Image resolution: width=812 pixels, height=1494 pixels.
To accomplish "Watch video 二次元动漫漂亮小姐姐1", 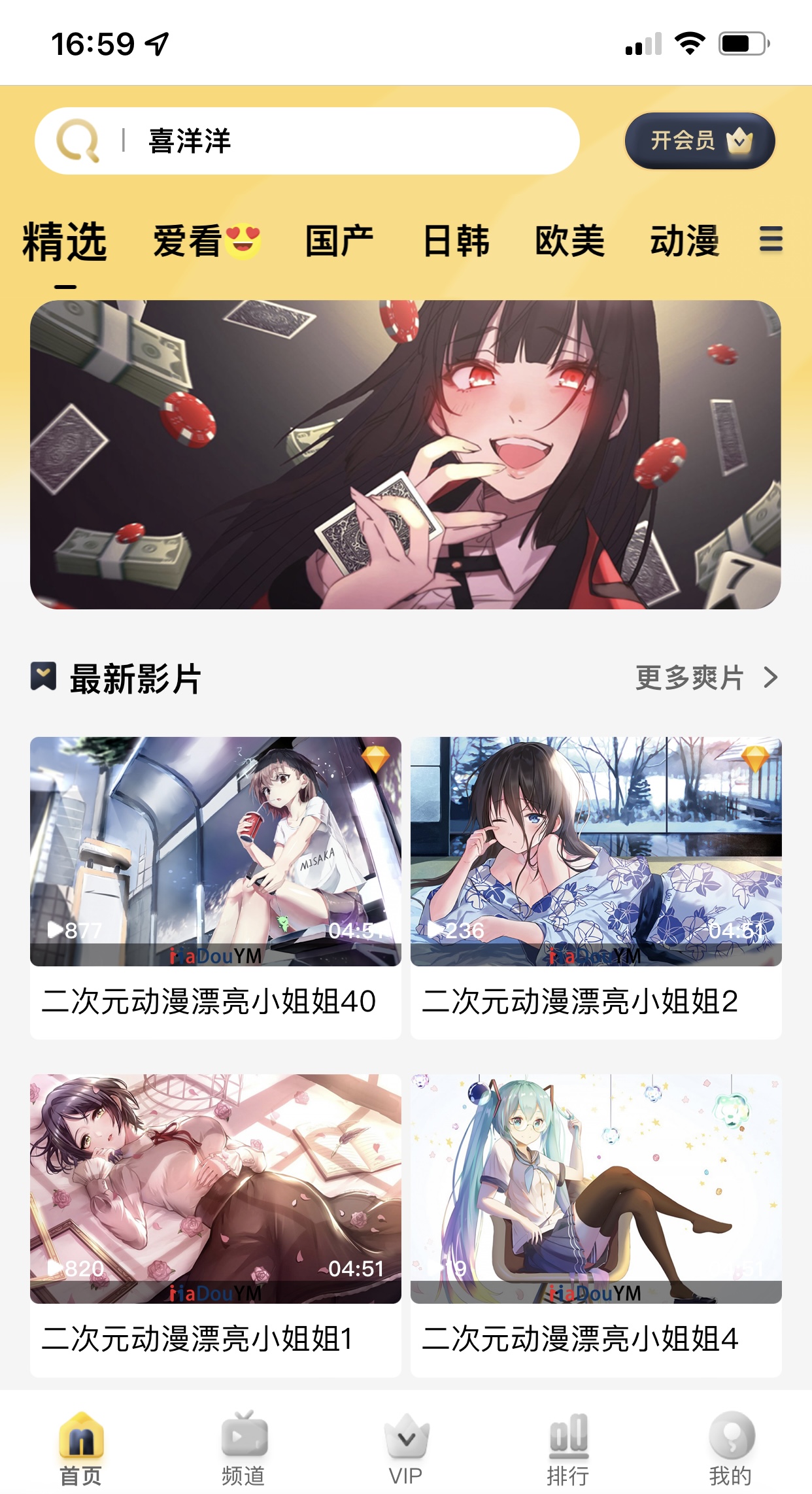I will coord(216,1189).
